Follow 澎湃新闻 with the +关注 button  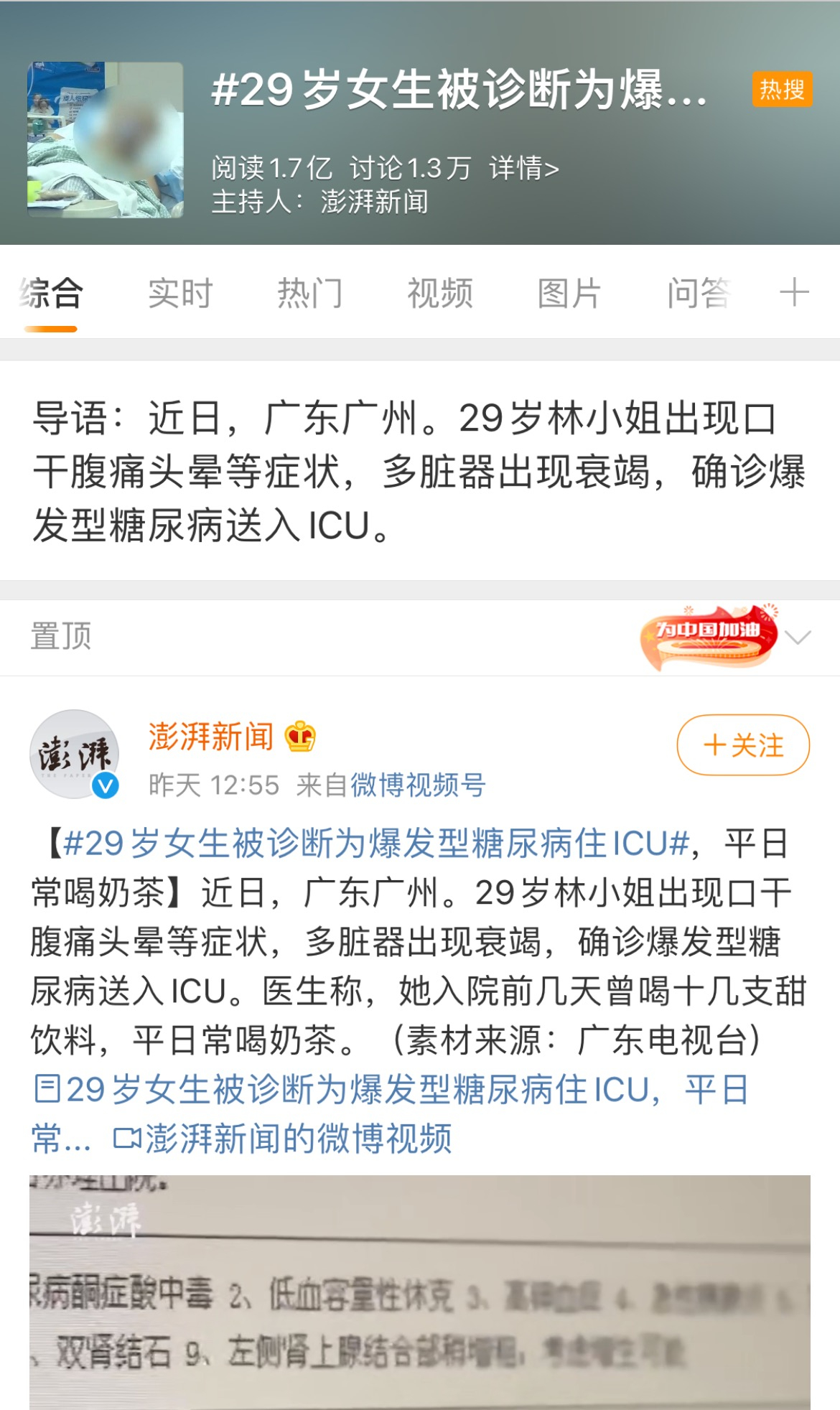(x=743, y=745)
